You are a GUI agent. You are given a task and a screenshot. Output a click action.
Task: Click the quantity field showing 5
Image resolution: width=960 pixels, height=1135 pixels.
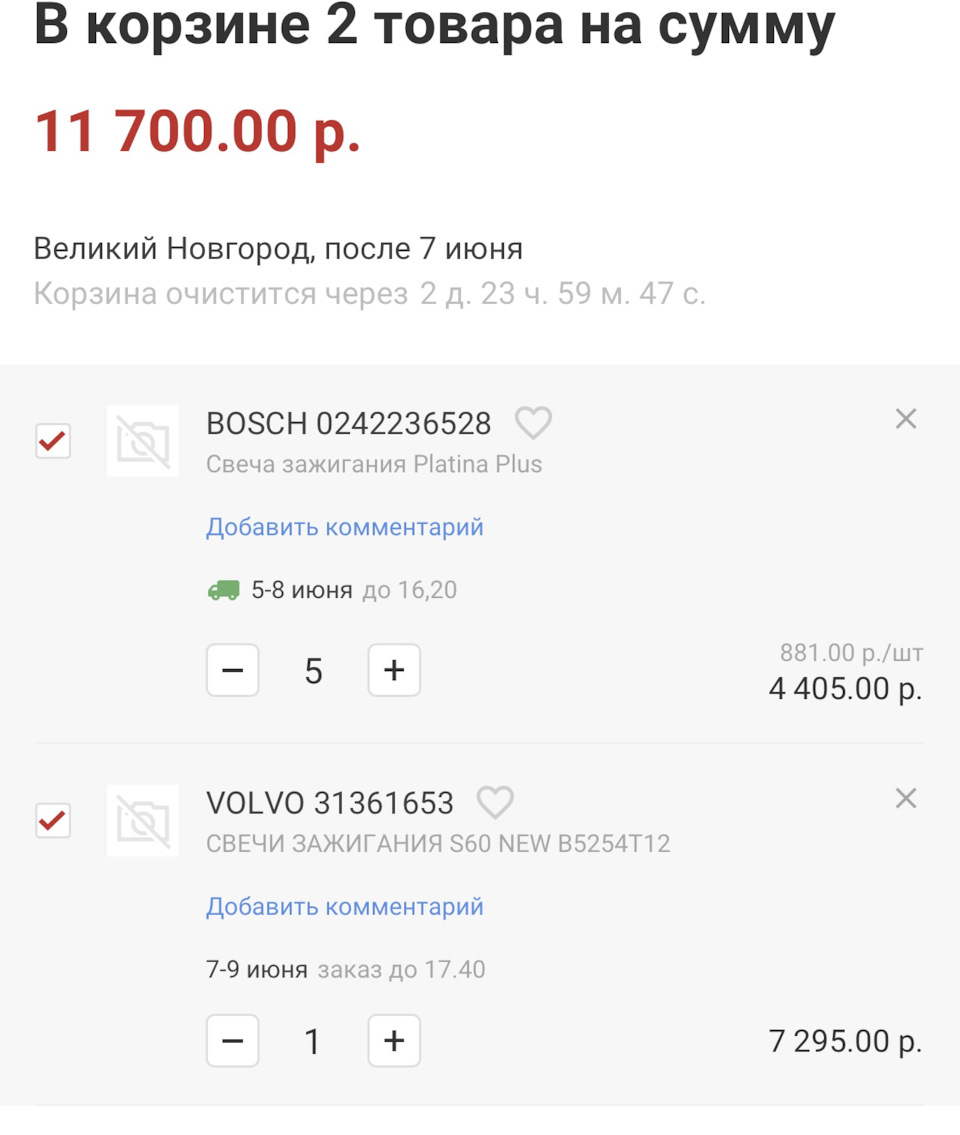coord(313,670)
